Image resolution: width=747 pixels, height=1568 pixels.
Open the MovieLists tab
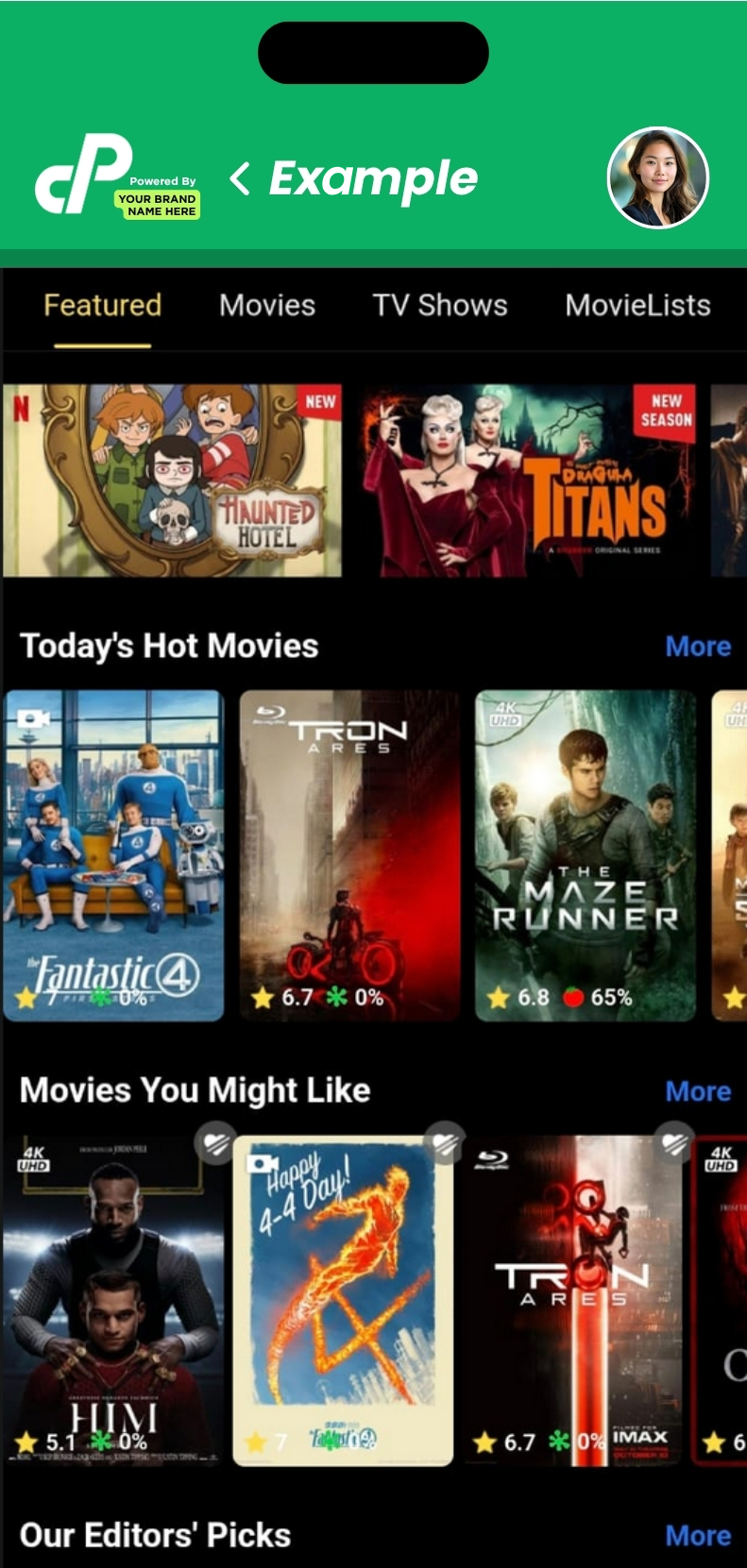coord(637,305)
